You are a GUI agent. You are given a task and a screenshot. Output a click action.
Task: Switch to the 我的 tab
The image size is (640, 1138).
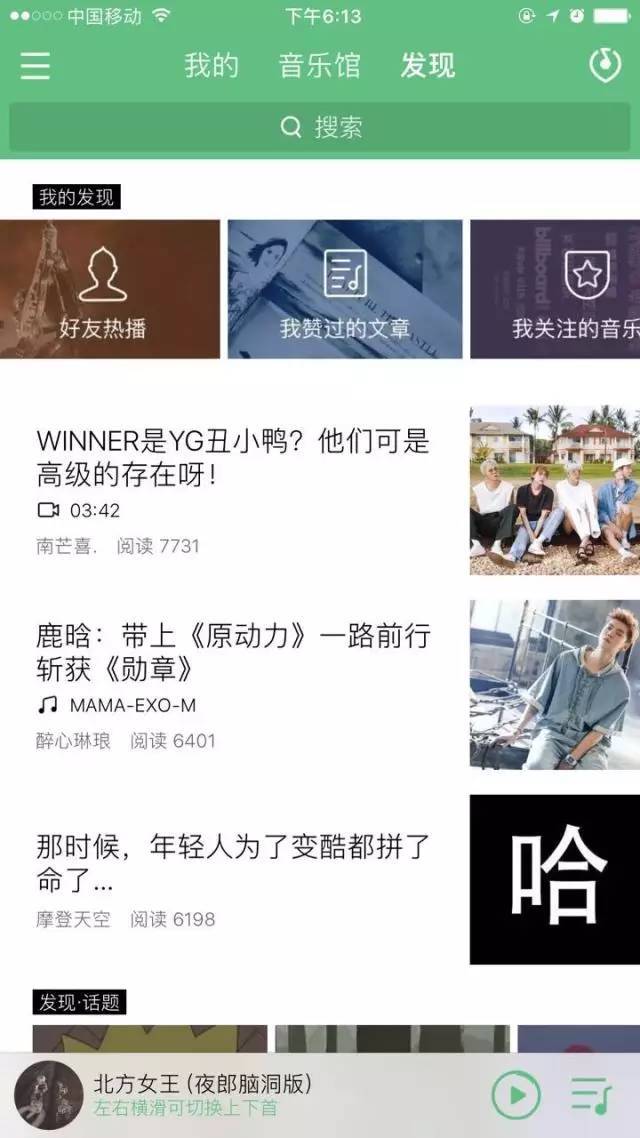click(x=212, y=66)
